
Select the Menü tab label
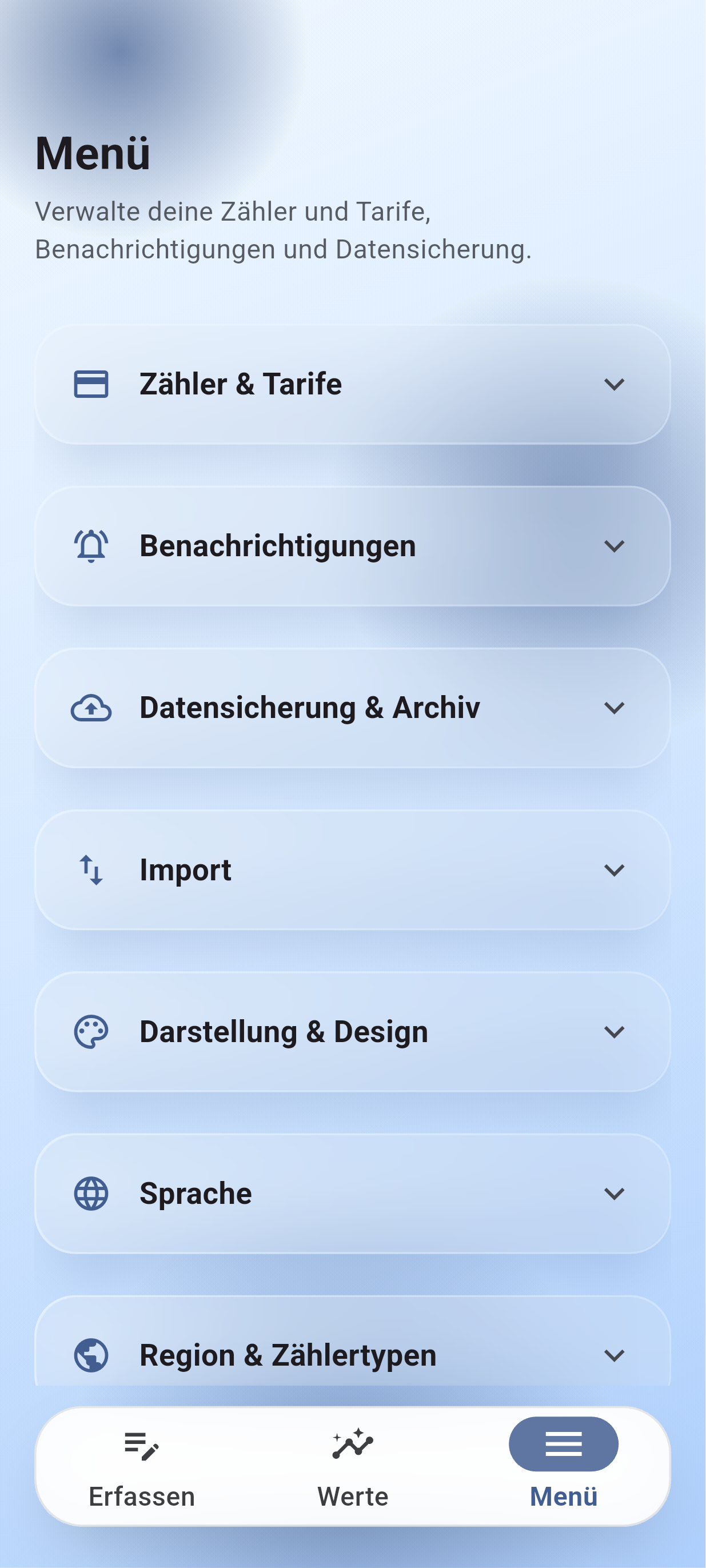(x=563, y=1497)
